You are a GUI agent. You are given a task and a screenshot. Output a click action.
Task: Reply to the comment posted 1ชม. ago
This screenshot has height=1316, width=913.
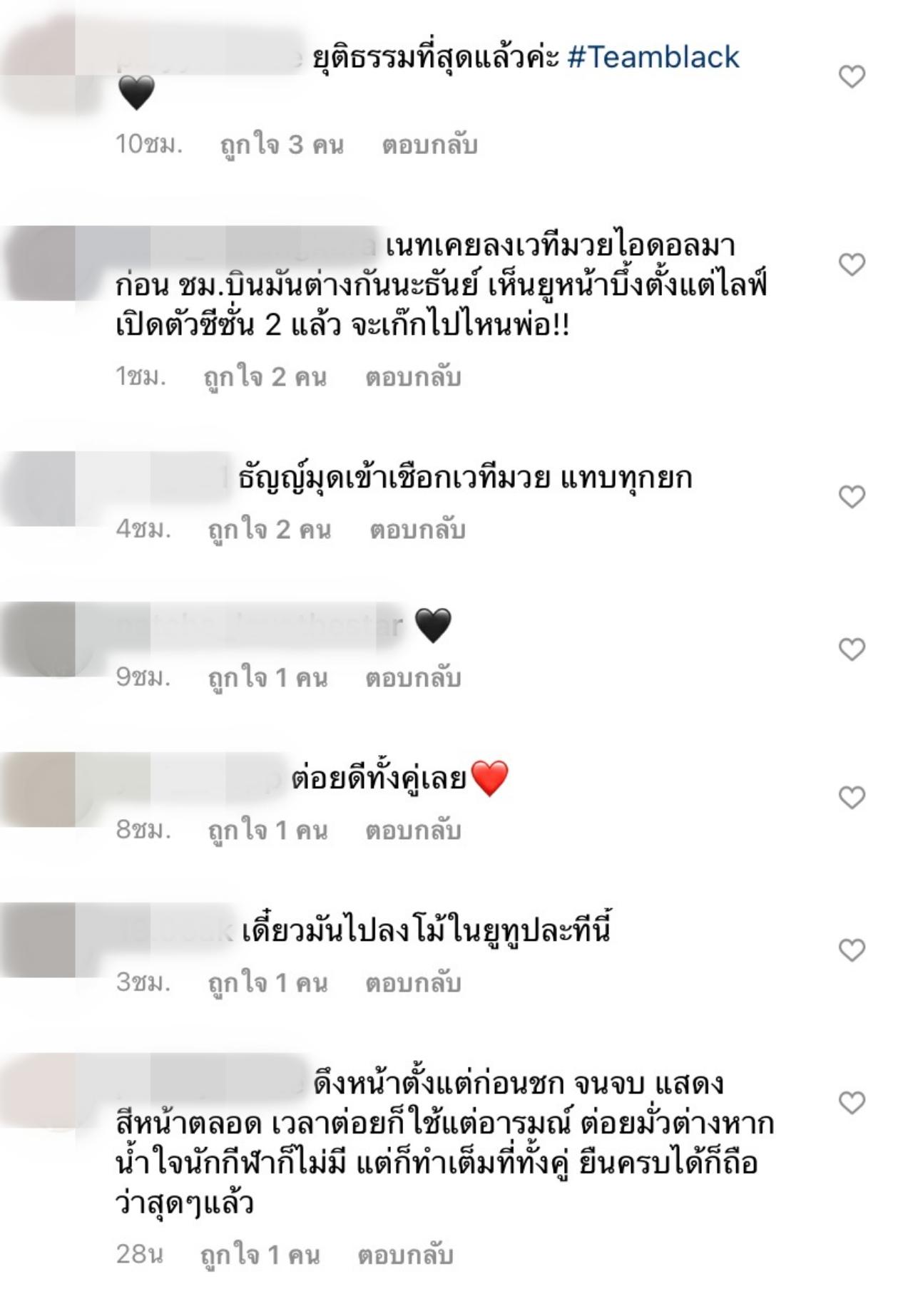click(412, 377)
